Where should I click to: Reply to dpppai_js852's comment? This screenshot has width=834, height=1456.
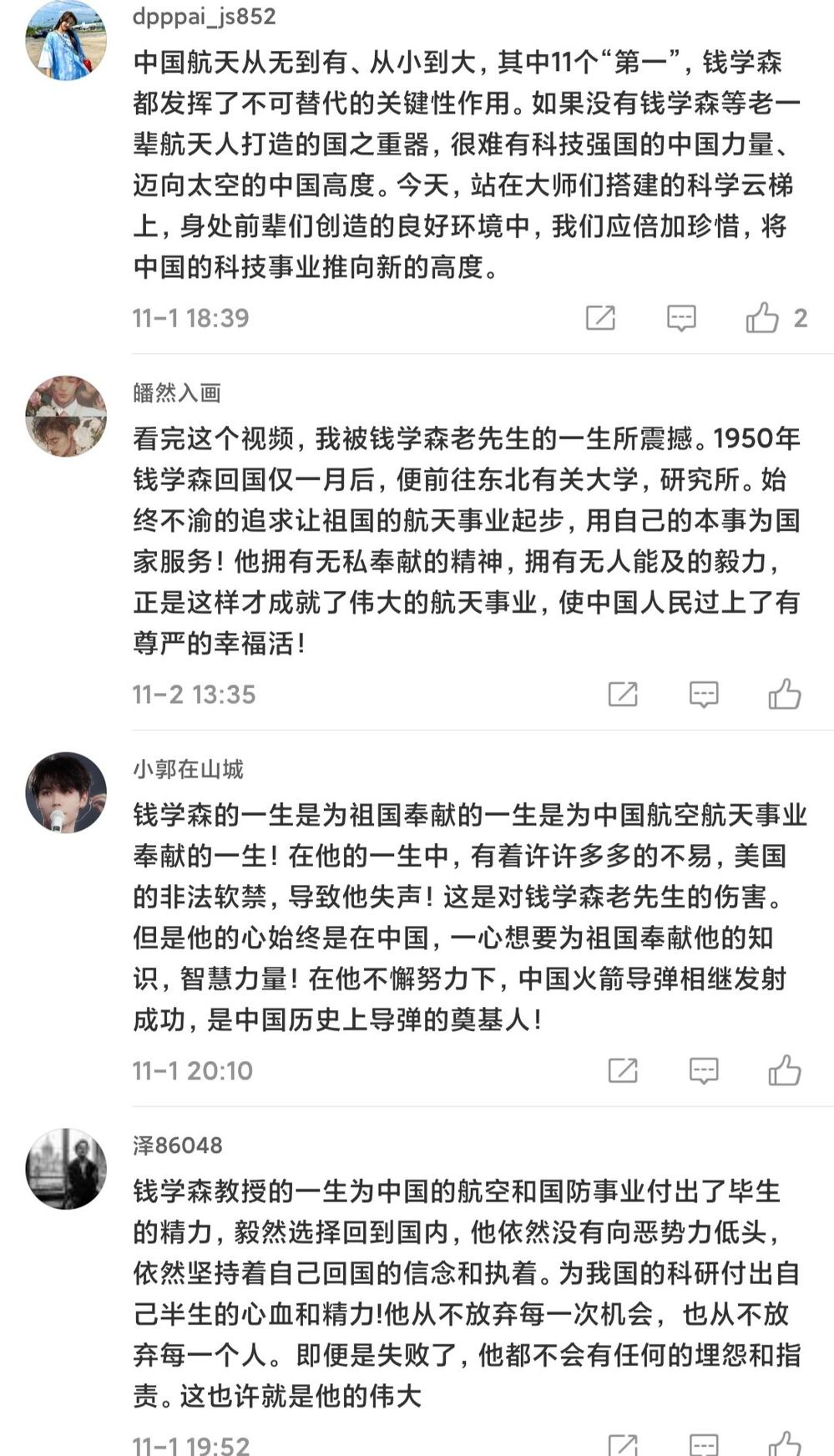tap(681, 318)
